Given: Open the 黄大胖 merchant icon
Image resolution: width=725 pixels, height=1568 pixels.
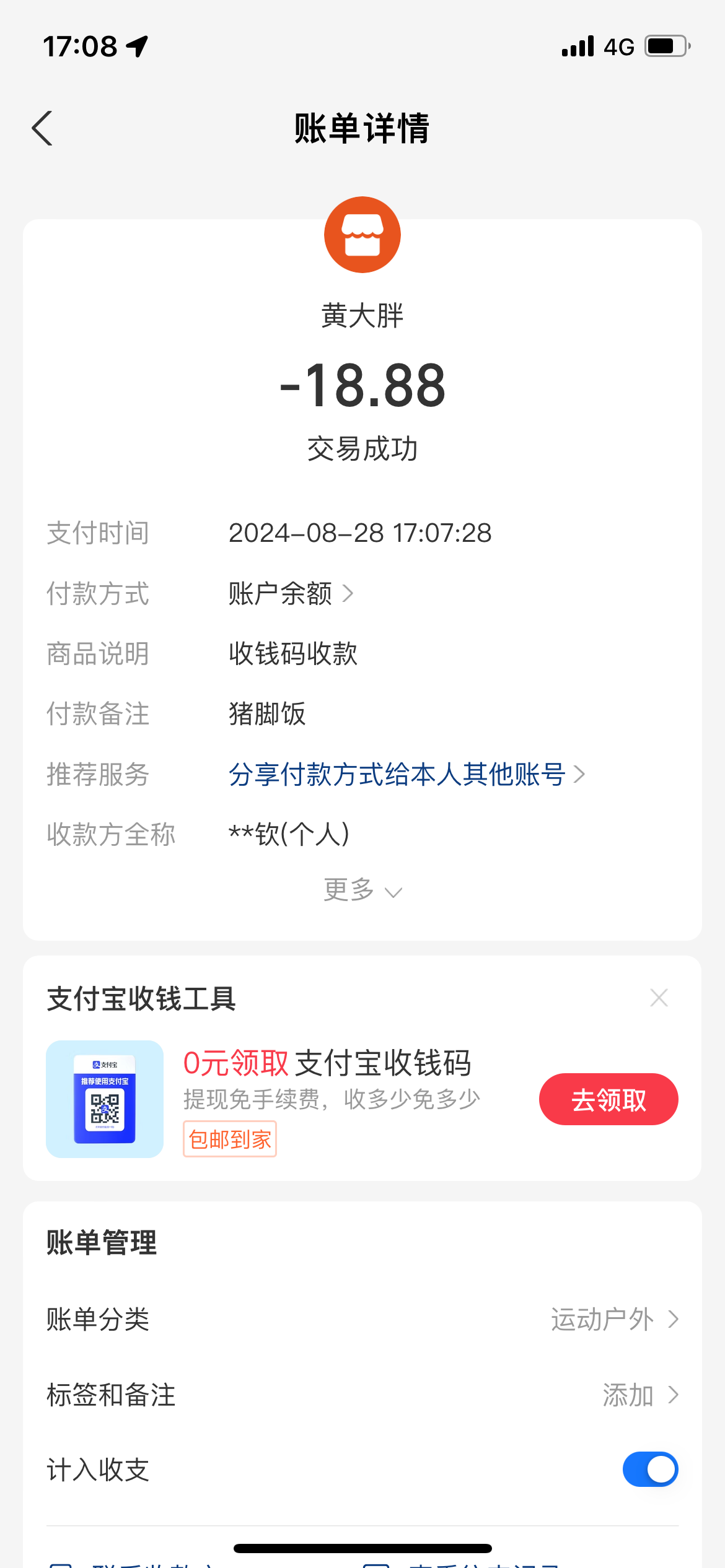Looking at the screenshot, I should (x=362, y=235).
